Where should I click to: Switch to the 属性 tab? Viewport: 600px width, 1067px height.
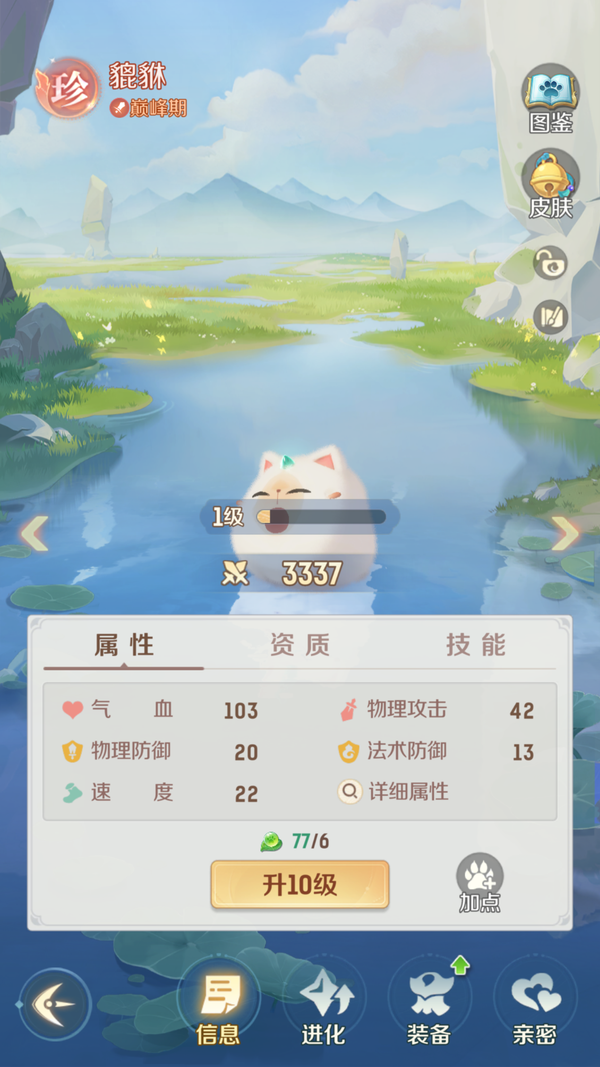124,645
